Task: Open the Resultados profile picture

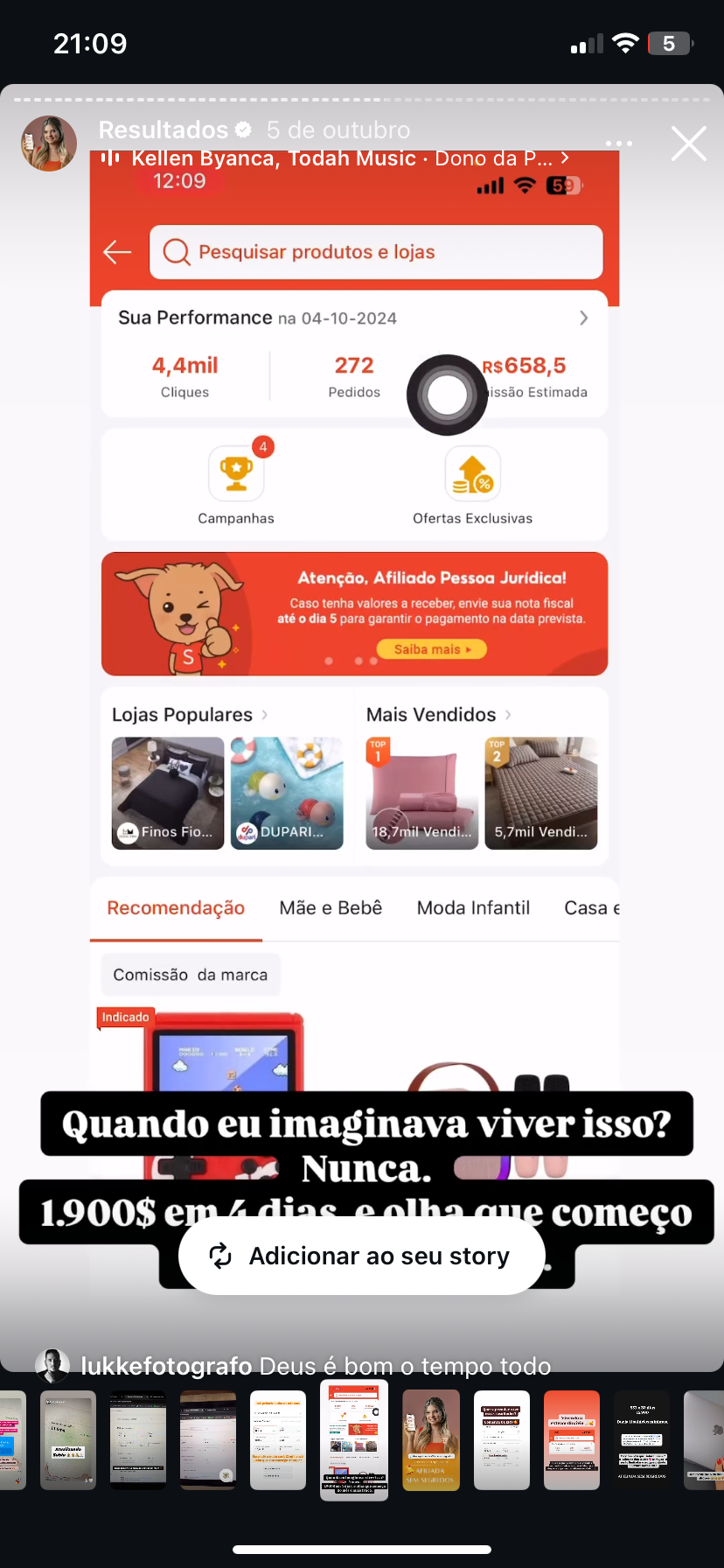Action: (49, 143)
